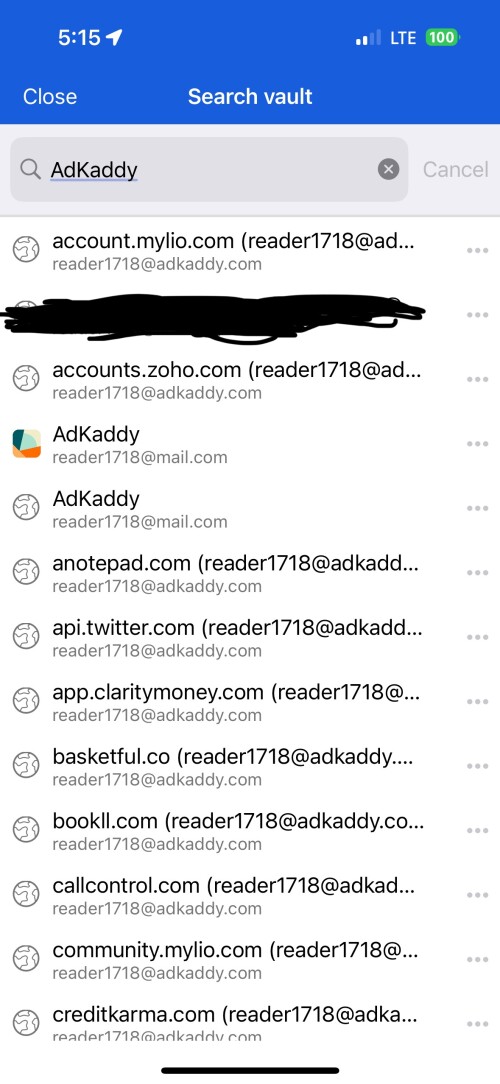Viewport: 500px width, 1084px height.
Task: Tap Cancel next to the search field
Action: (x=455, y=169)
